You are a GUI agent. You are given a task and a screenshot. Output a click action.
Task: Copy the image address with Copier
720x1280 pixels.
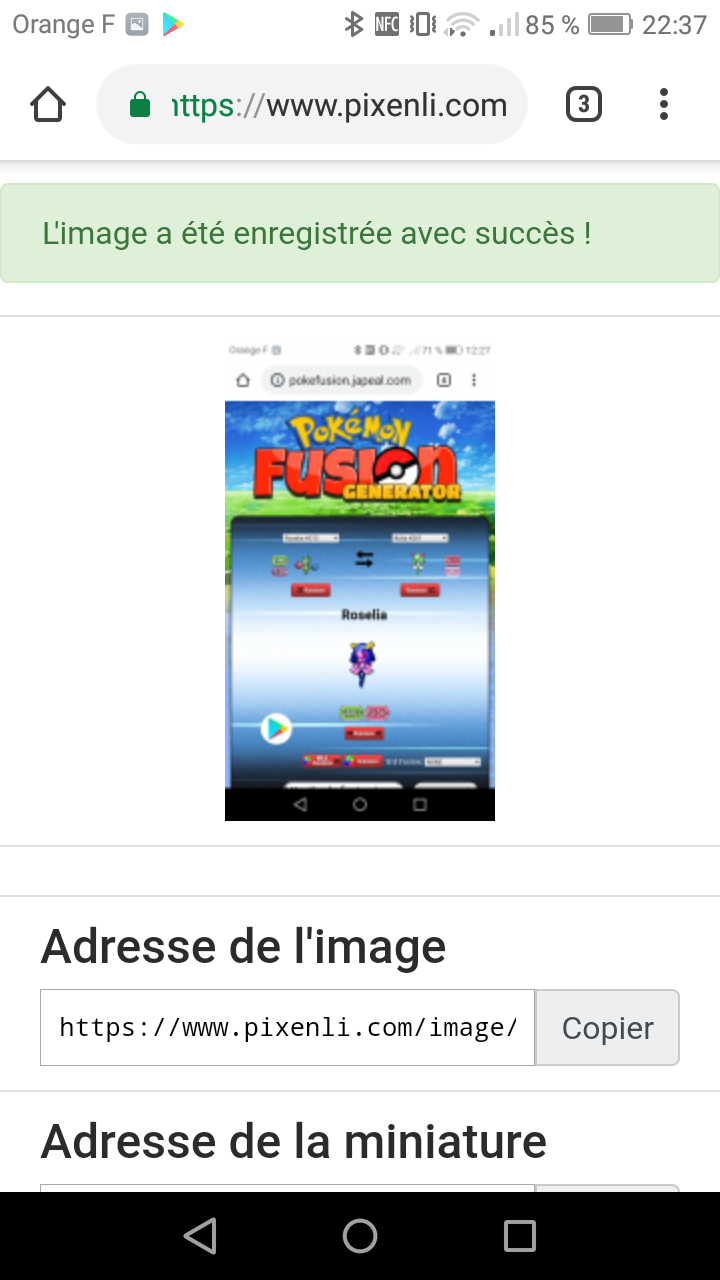(x=607, y=1027)
